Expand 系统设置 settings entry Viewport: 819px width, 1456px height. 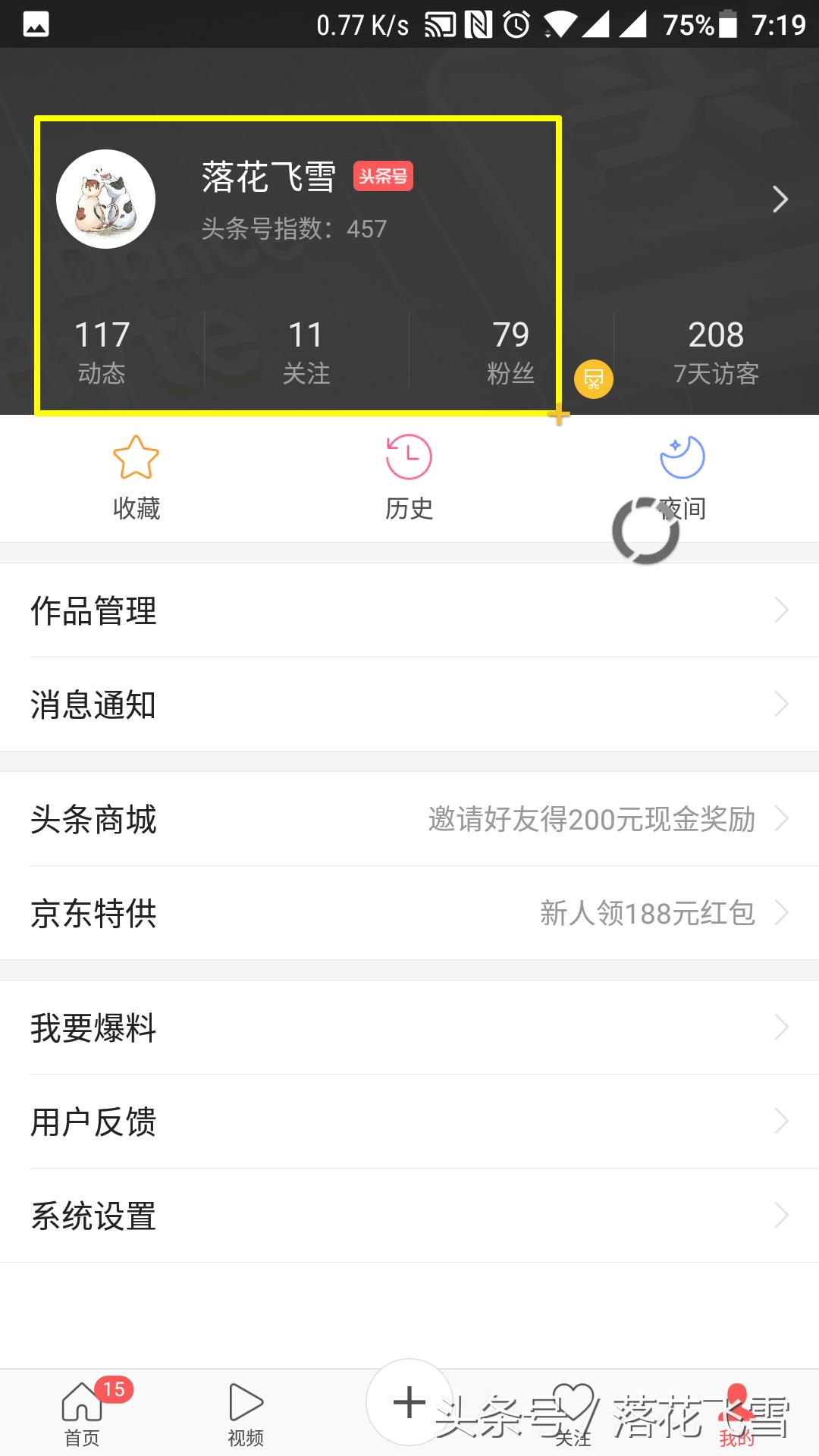(x=783, y=1216)
